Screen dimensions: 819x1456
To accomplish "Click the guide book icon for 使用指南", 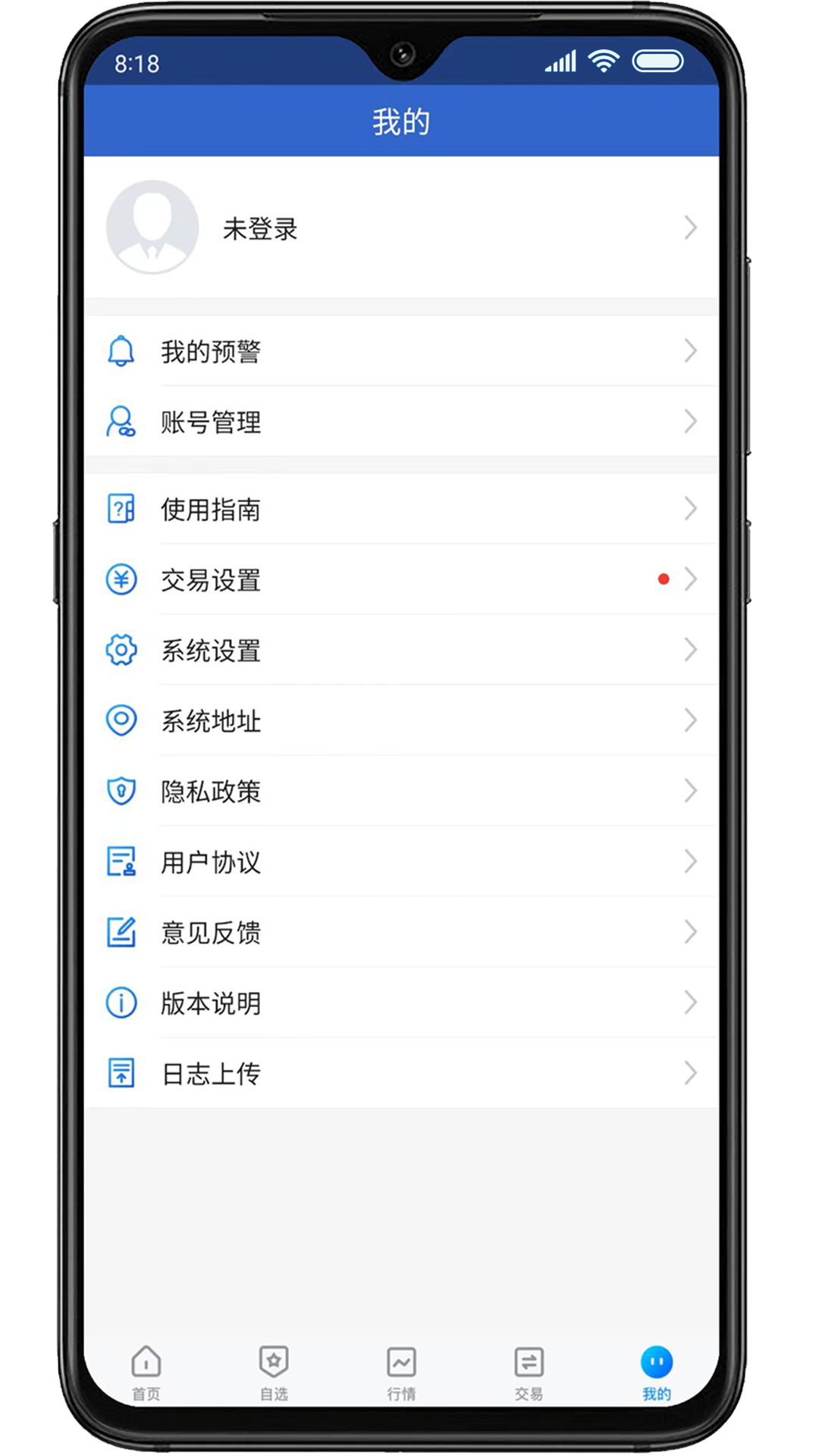I will 121,509.
